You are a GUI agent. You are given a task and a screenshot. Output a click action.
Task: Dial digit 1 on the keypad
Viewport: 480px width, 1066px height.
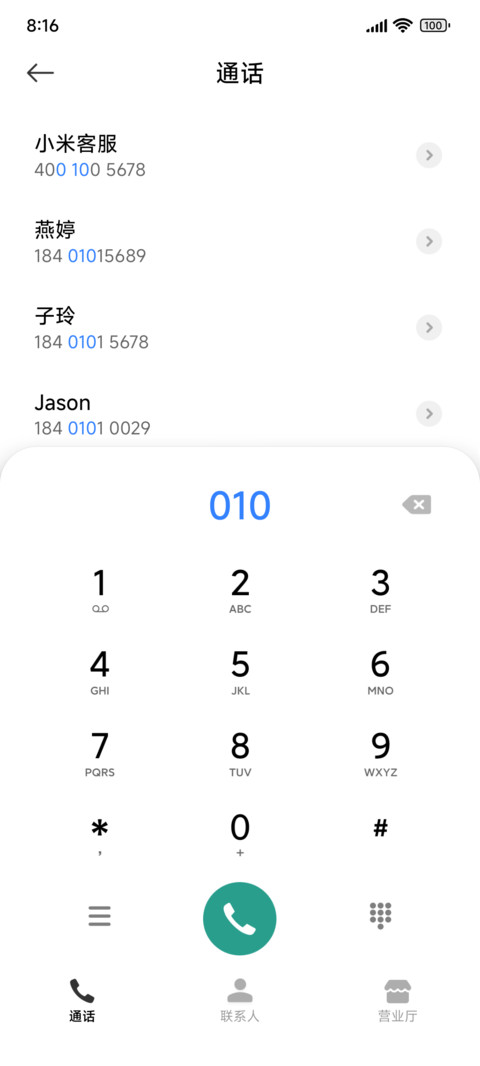pyautogui.click(x=99, y=591)
